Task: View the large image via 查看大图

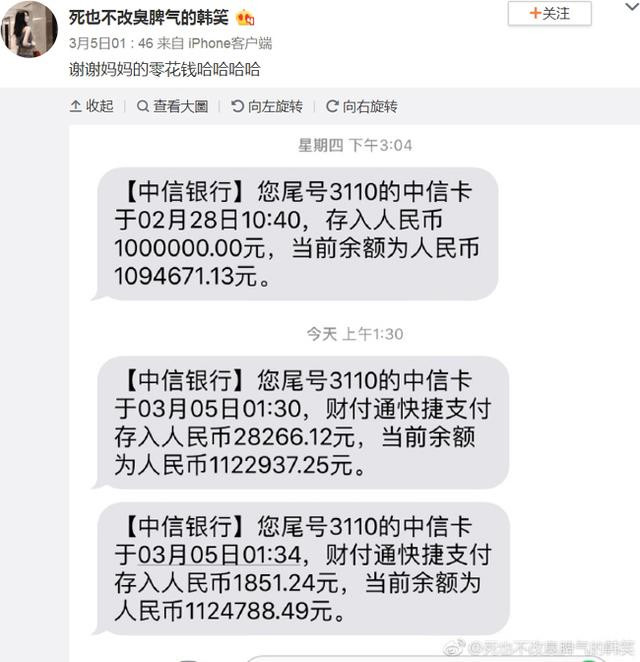Action: pyautogui.click(x=172, y=106)
